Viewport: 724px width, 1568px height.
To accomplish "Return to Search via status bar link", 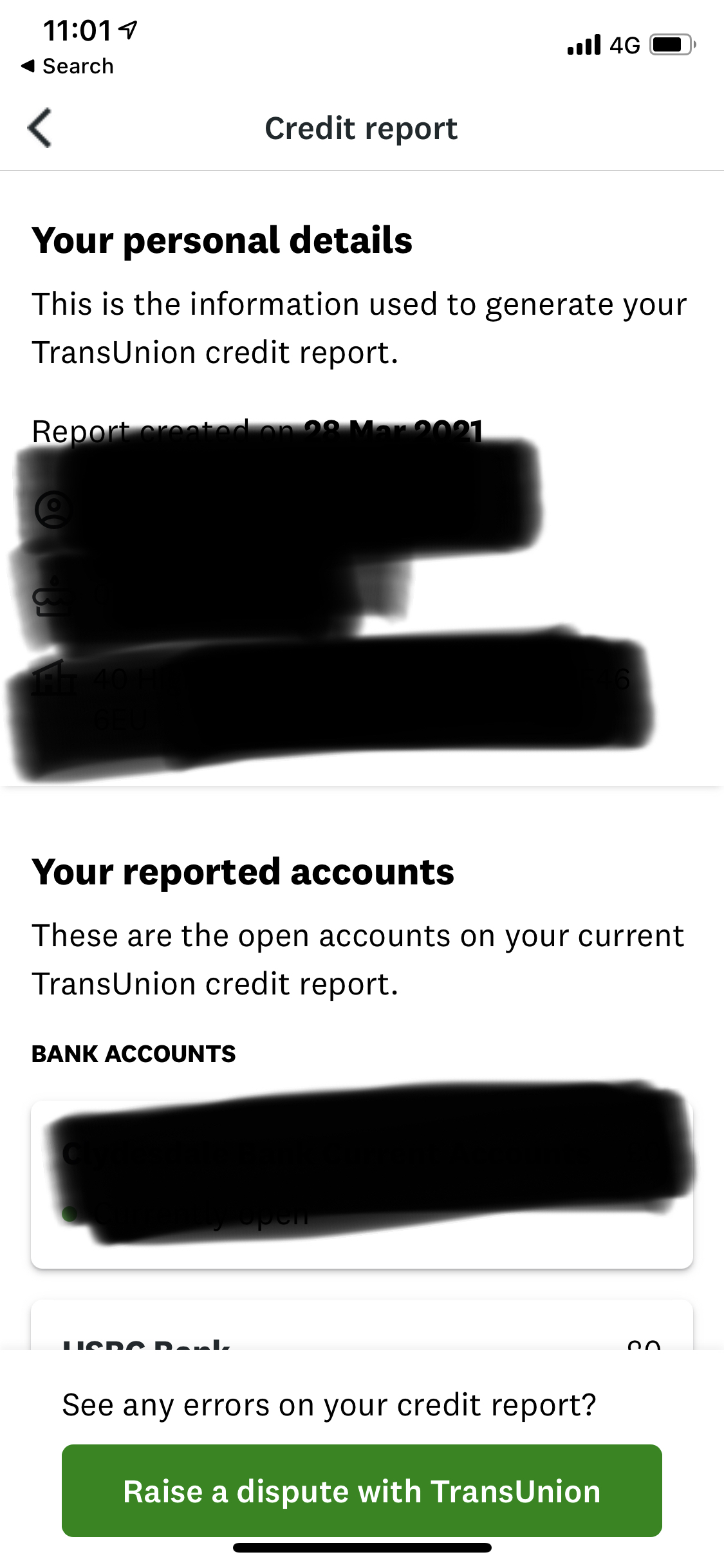I will click(68, 66).
